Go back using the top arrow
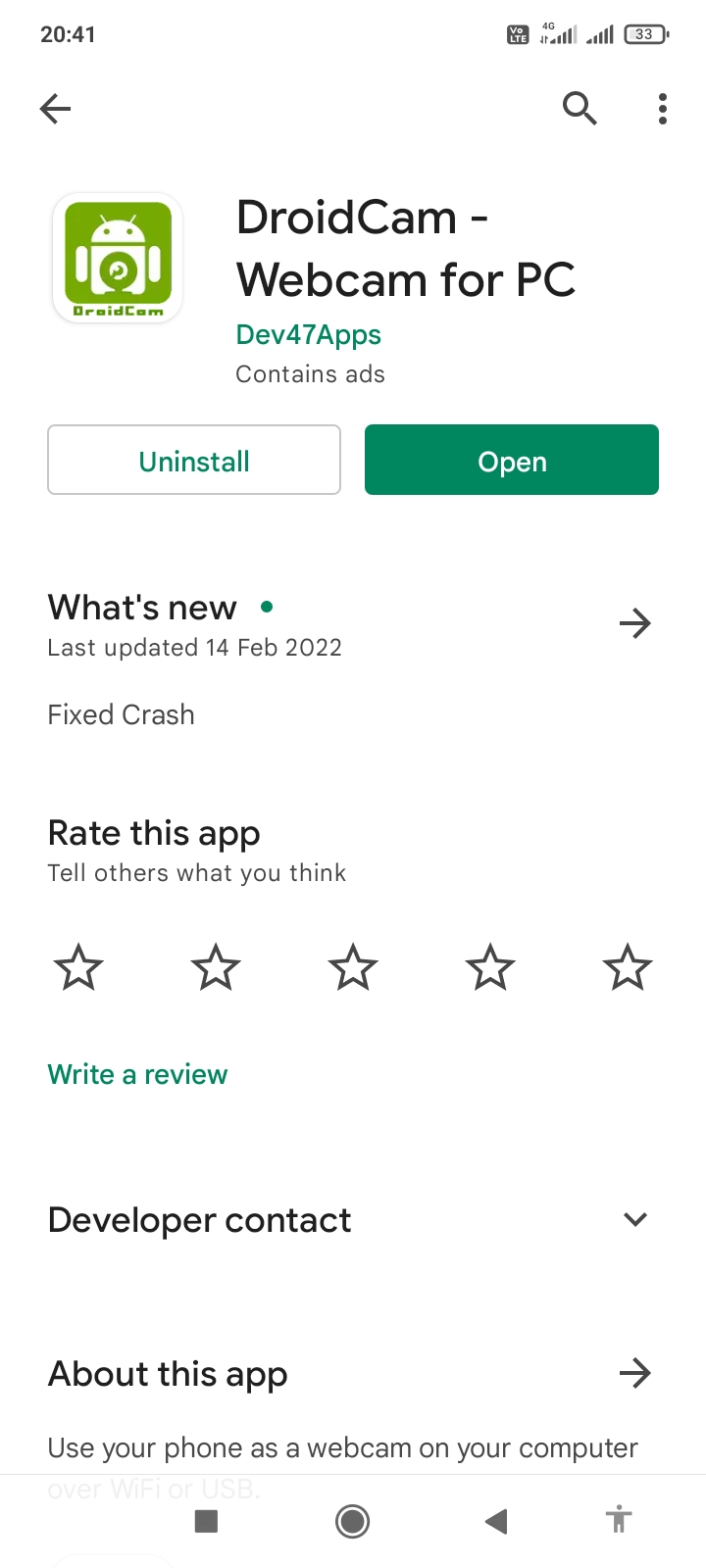This screenshot has width=706, height=1568. coord(56,109)
